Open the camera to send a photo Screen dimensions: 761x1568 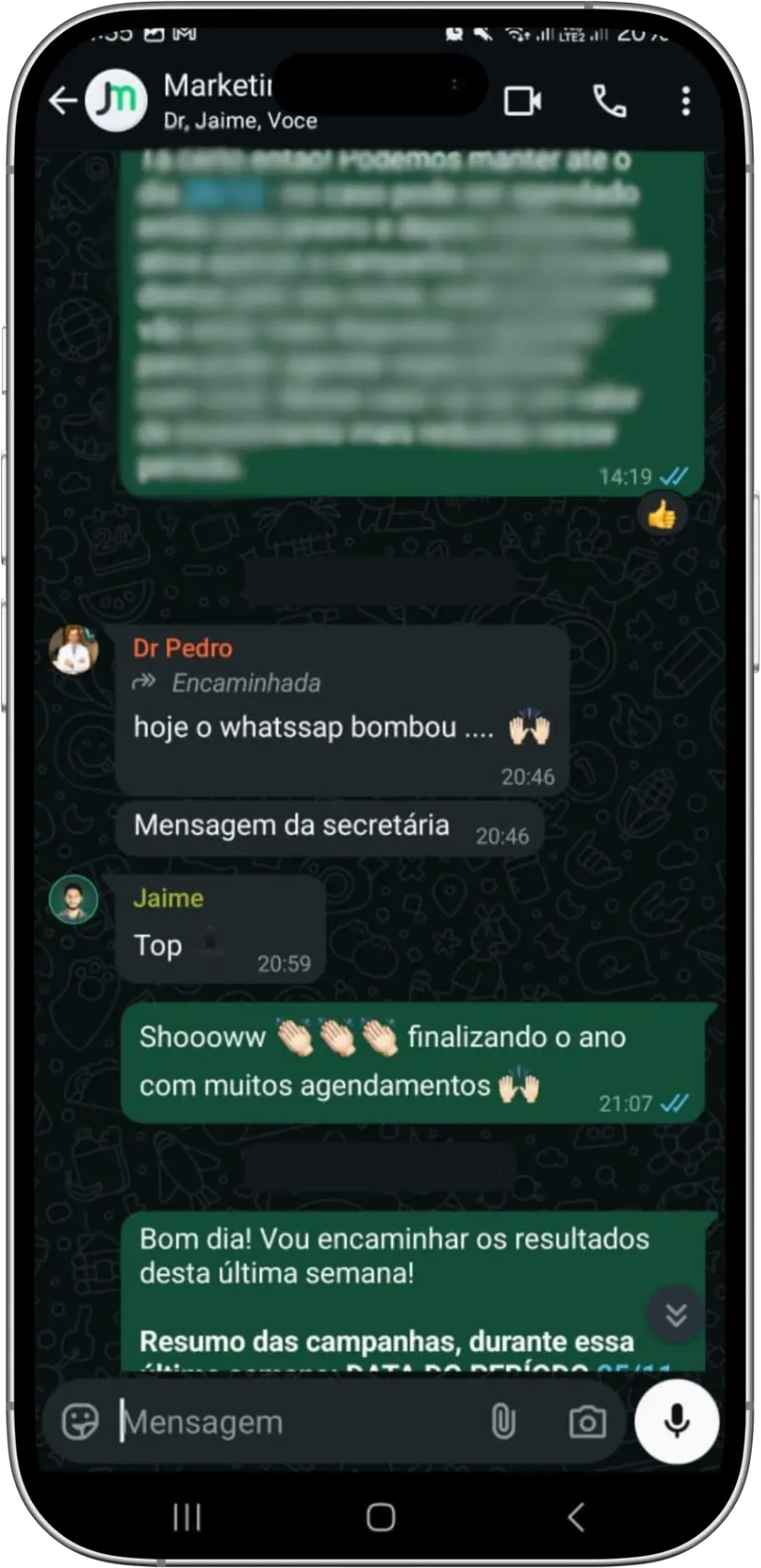(x=587, y=1423)
